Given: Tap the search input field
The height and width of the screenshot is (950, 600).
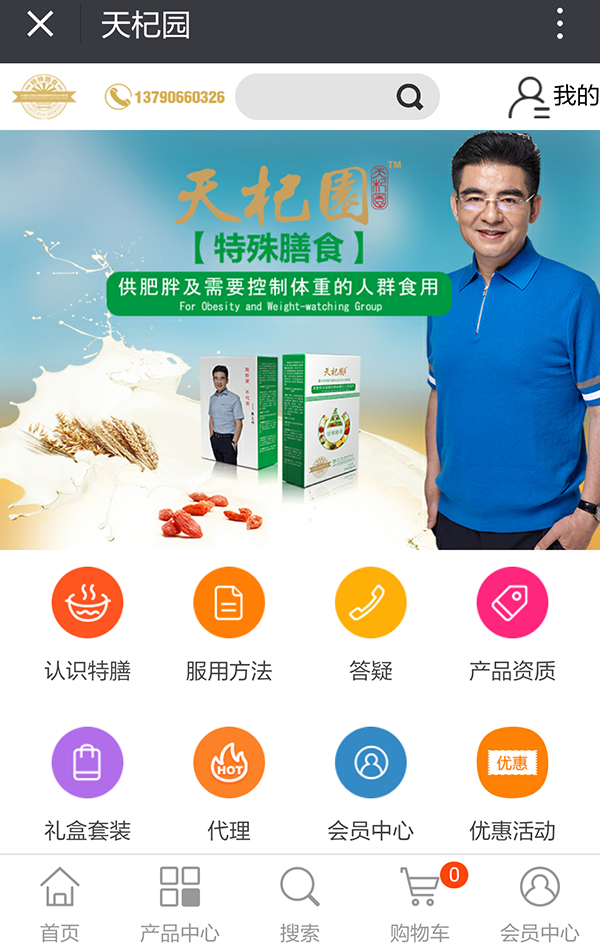Looking at the screenshot, I should (x=315, y=97).
